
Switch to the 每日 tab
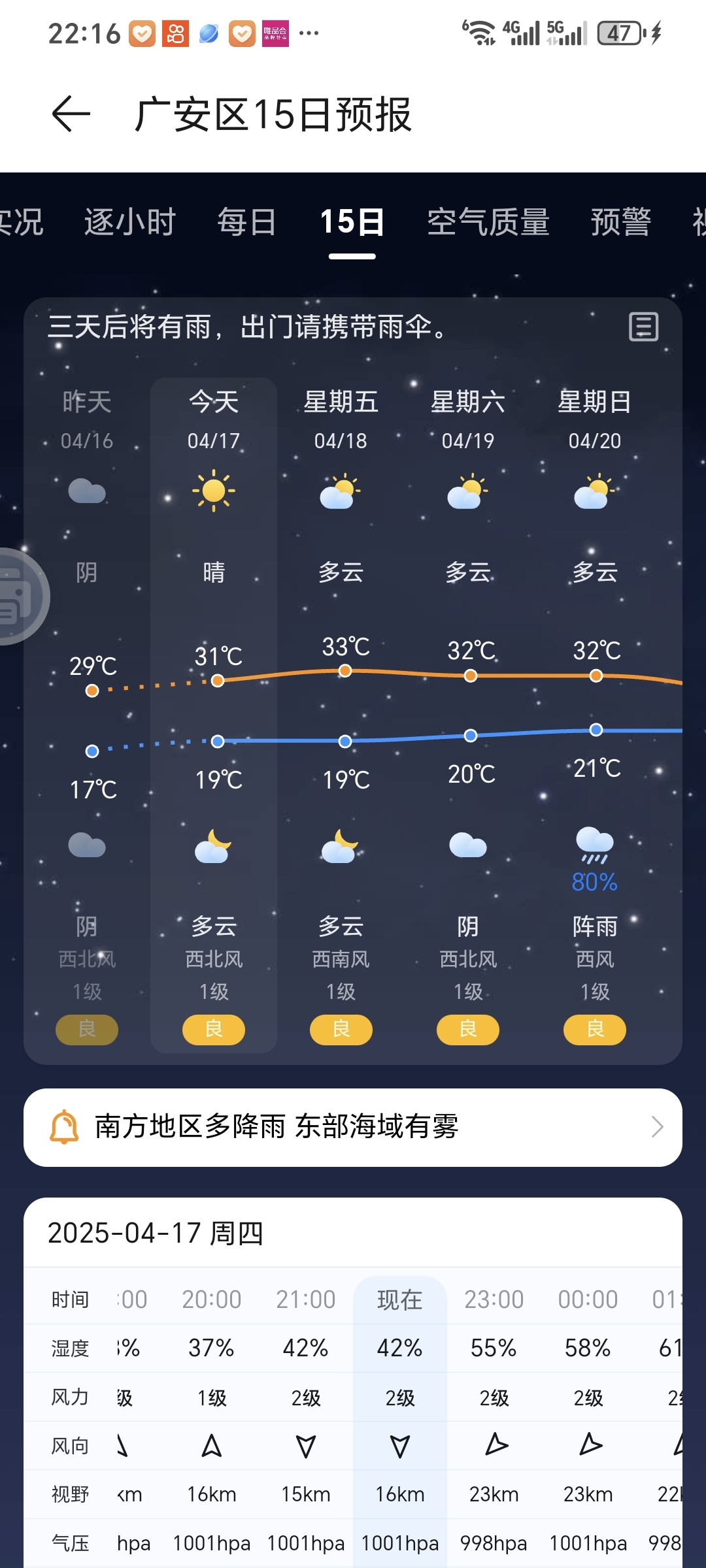tap(246, 222)
